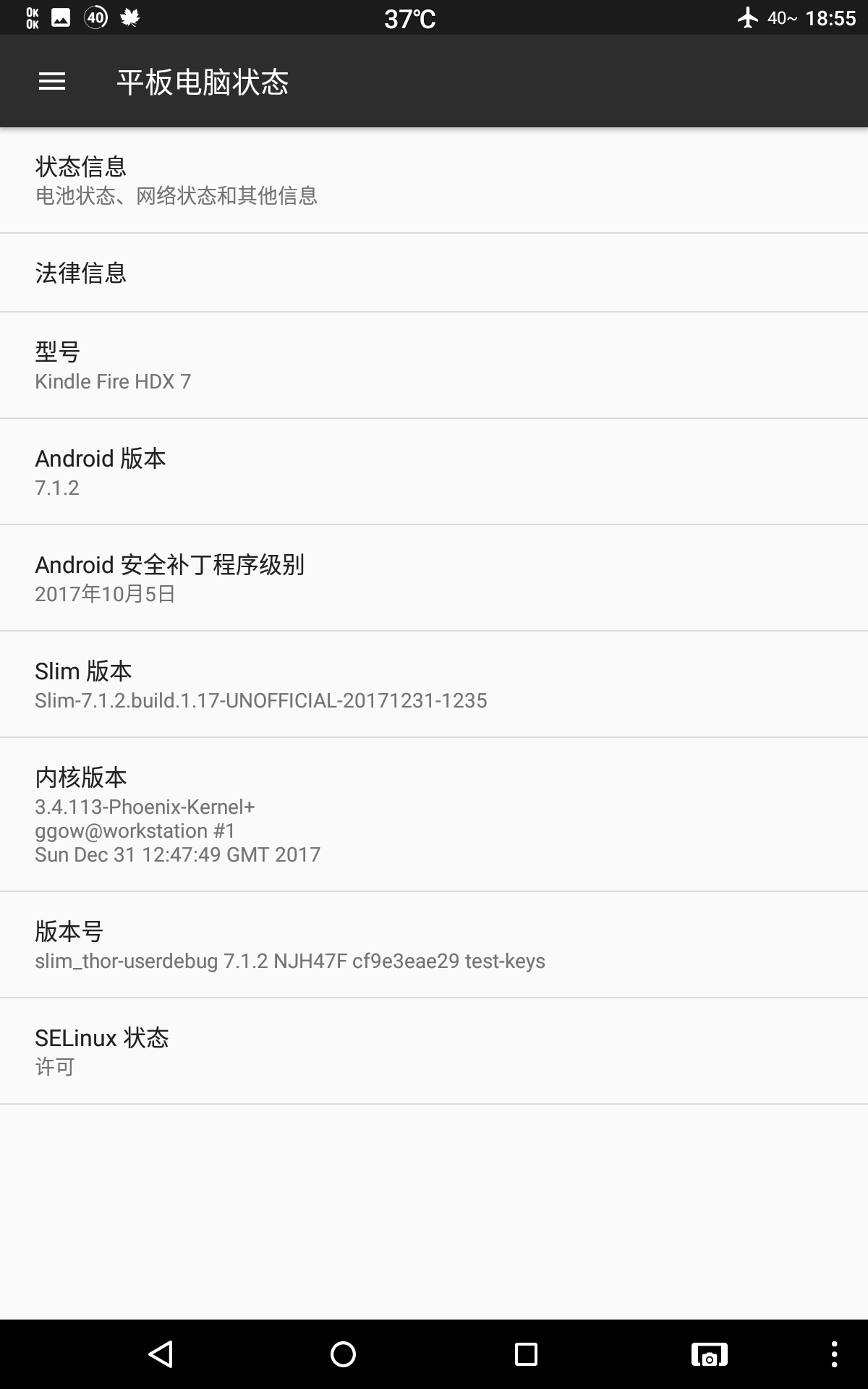Tap the SELinux 状态 row
The height and width of the screenshot is (1389, 868).
point(434,1051)
